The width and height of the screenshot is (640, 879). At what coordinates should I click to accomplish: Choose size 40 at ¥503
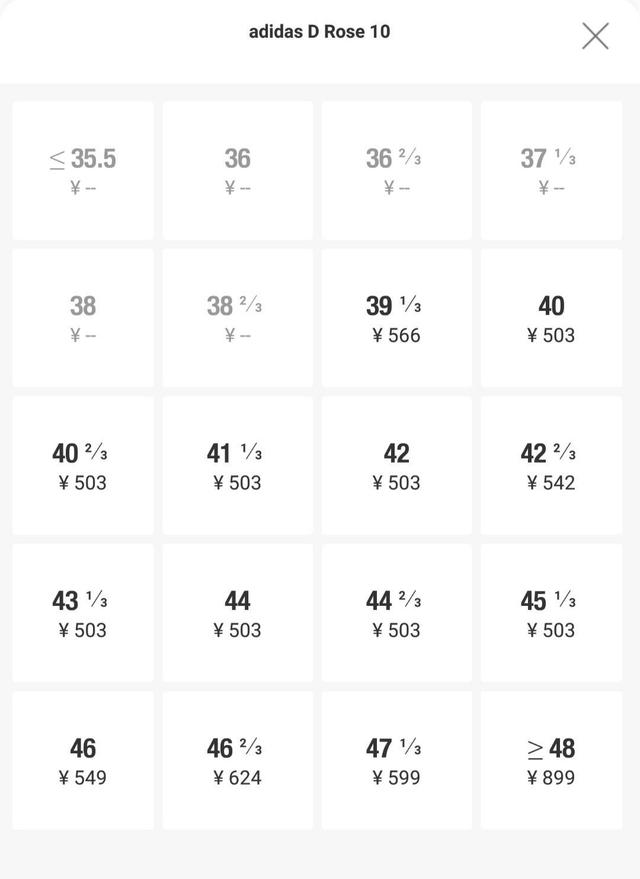click(x=551, y=318)
